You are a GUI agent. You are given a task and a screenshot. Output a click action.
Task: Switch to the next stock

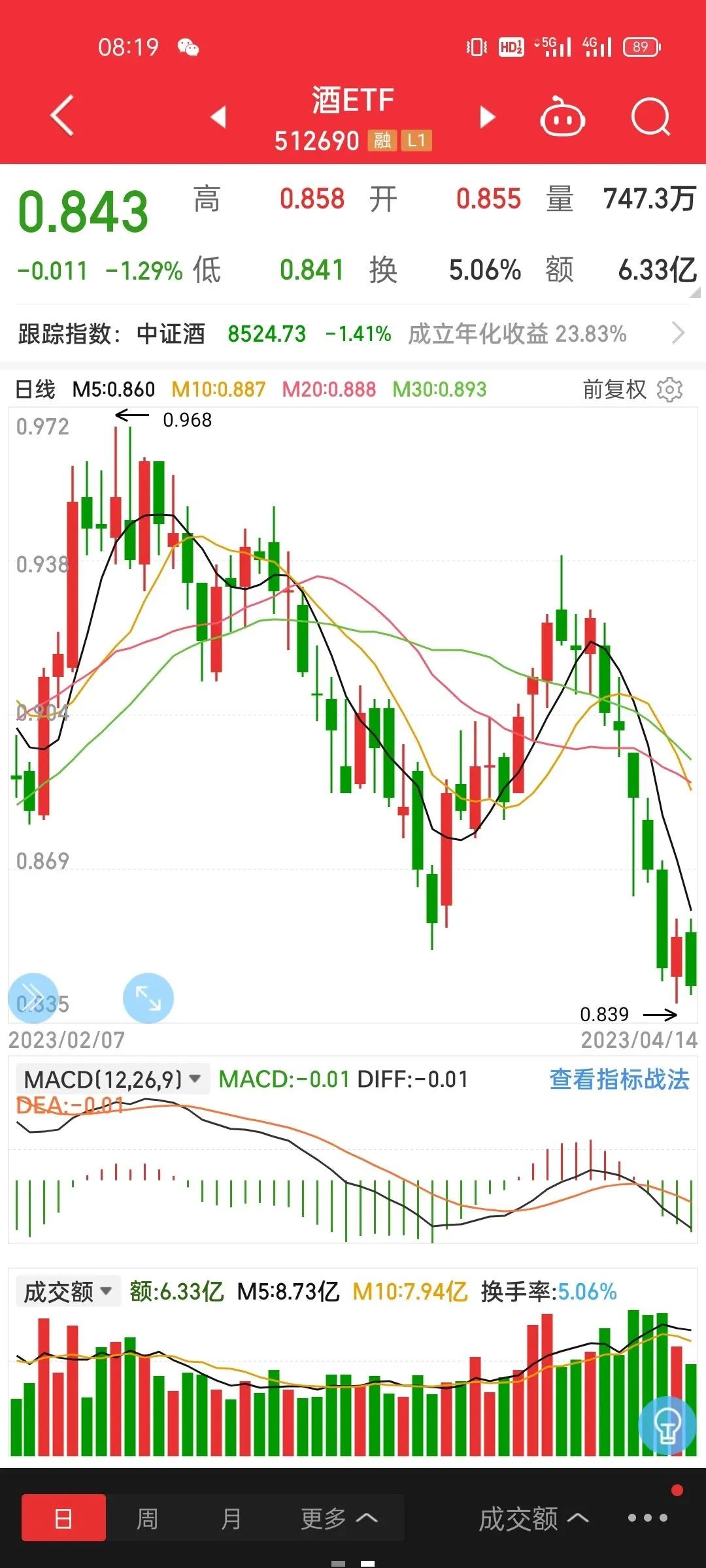[487, 117]
